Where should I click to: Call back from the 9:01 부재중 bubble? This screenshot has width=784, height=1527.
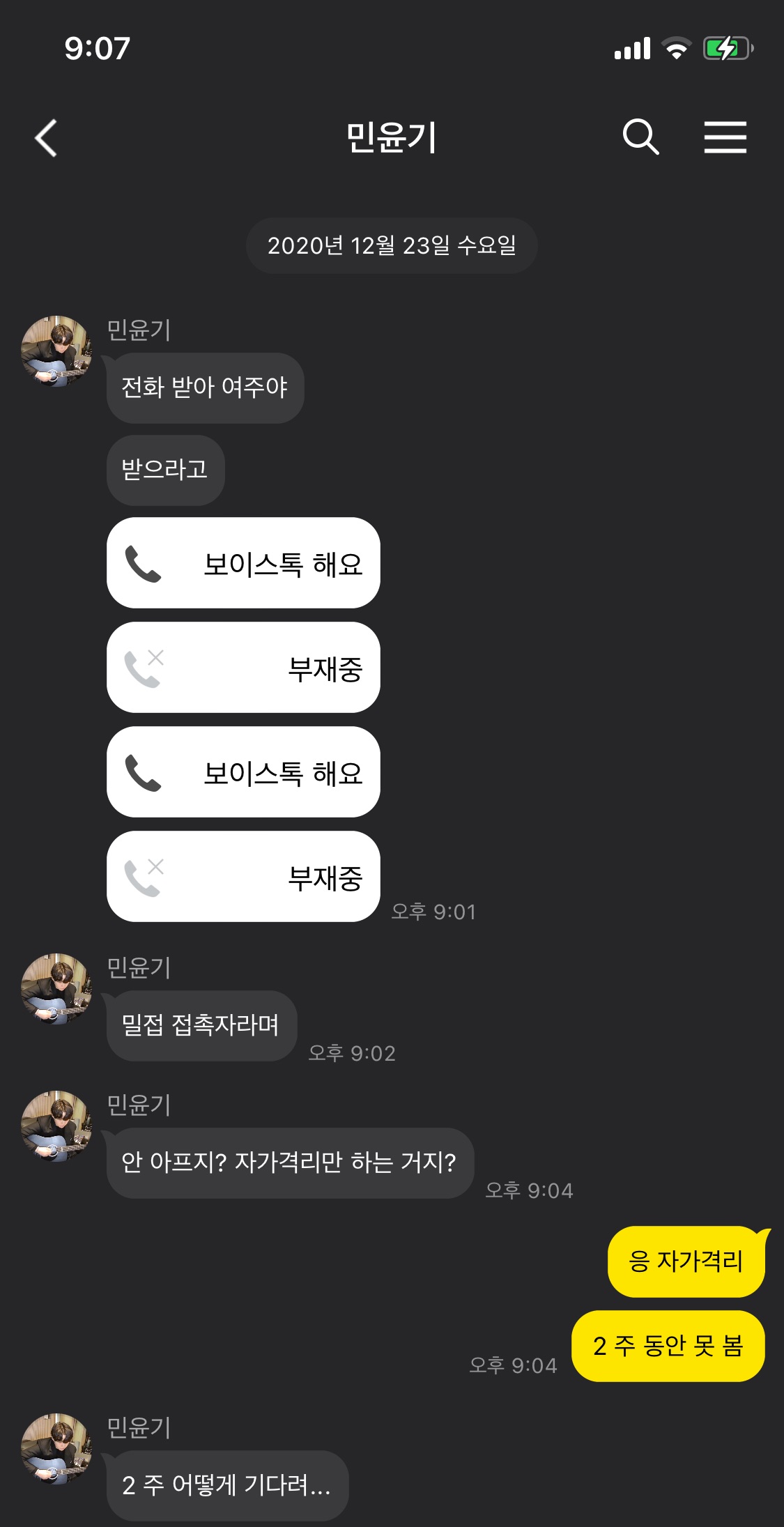click(x=243, y=877)
